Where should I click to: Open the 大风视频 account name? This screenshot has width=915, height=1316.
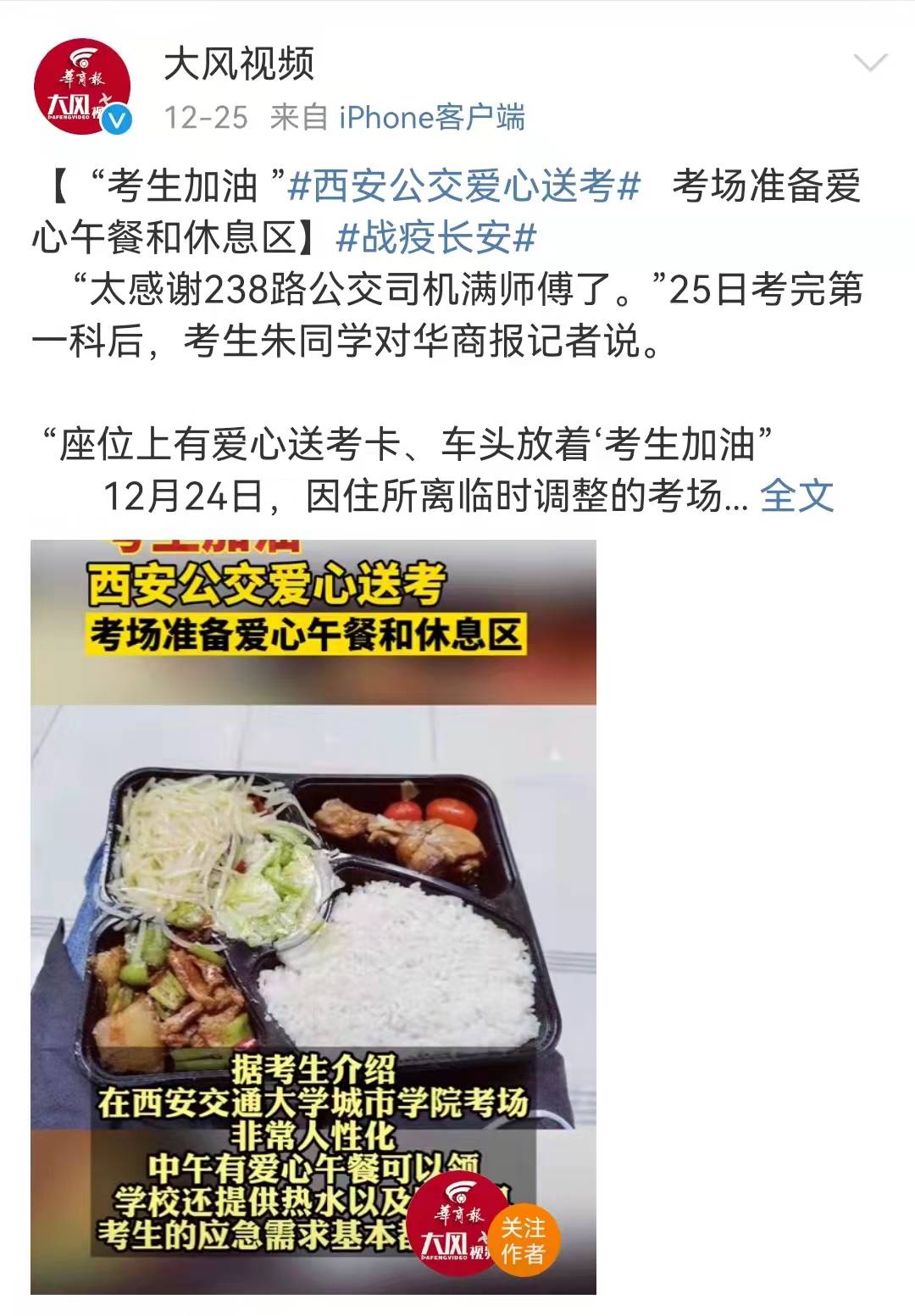coord(239,64)
